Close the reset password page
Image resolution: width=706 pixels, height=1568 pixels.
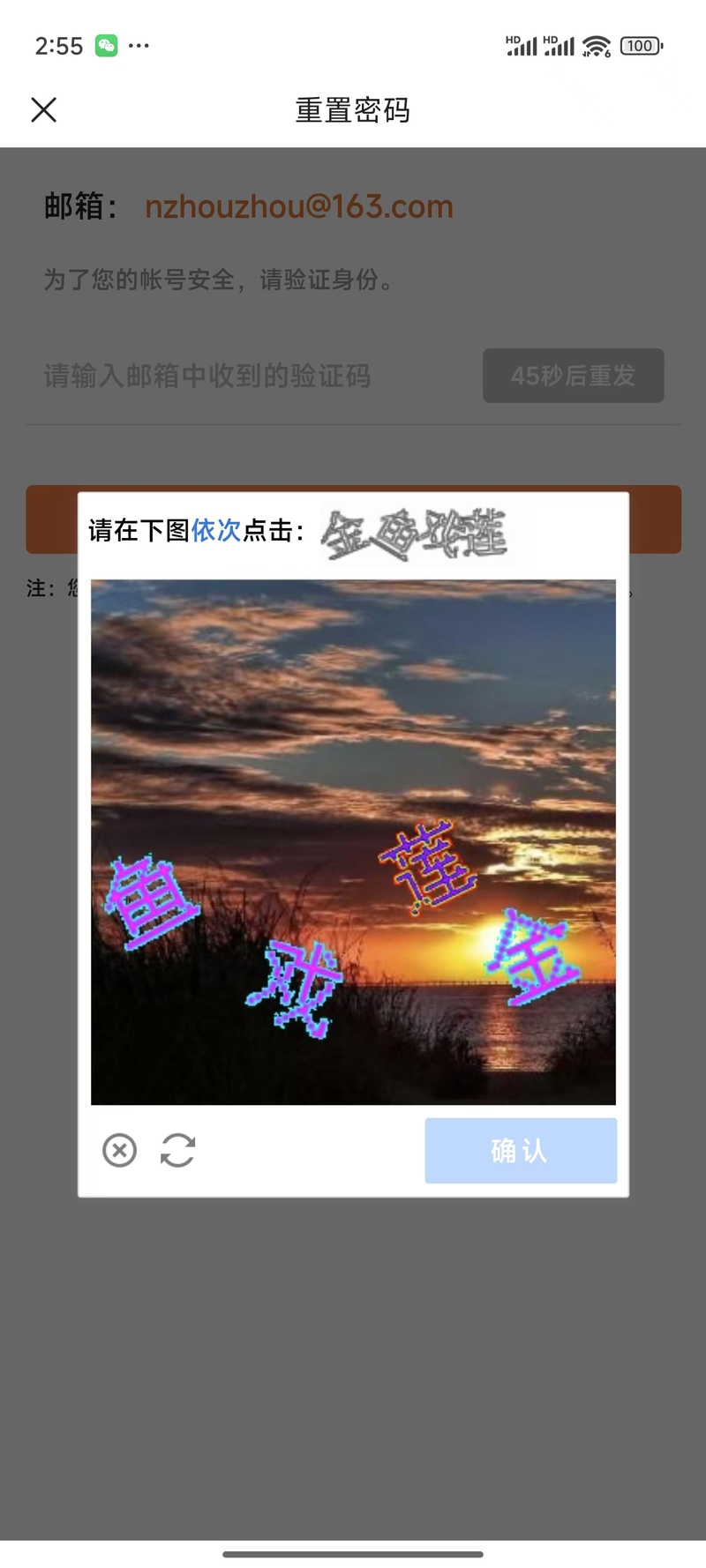point(43,110)
